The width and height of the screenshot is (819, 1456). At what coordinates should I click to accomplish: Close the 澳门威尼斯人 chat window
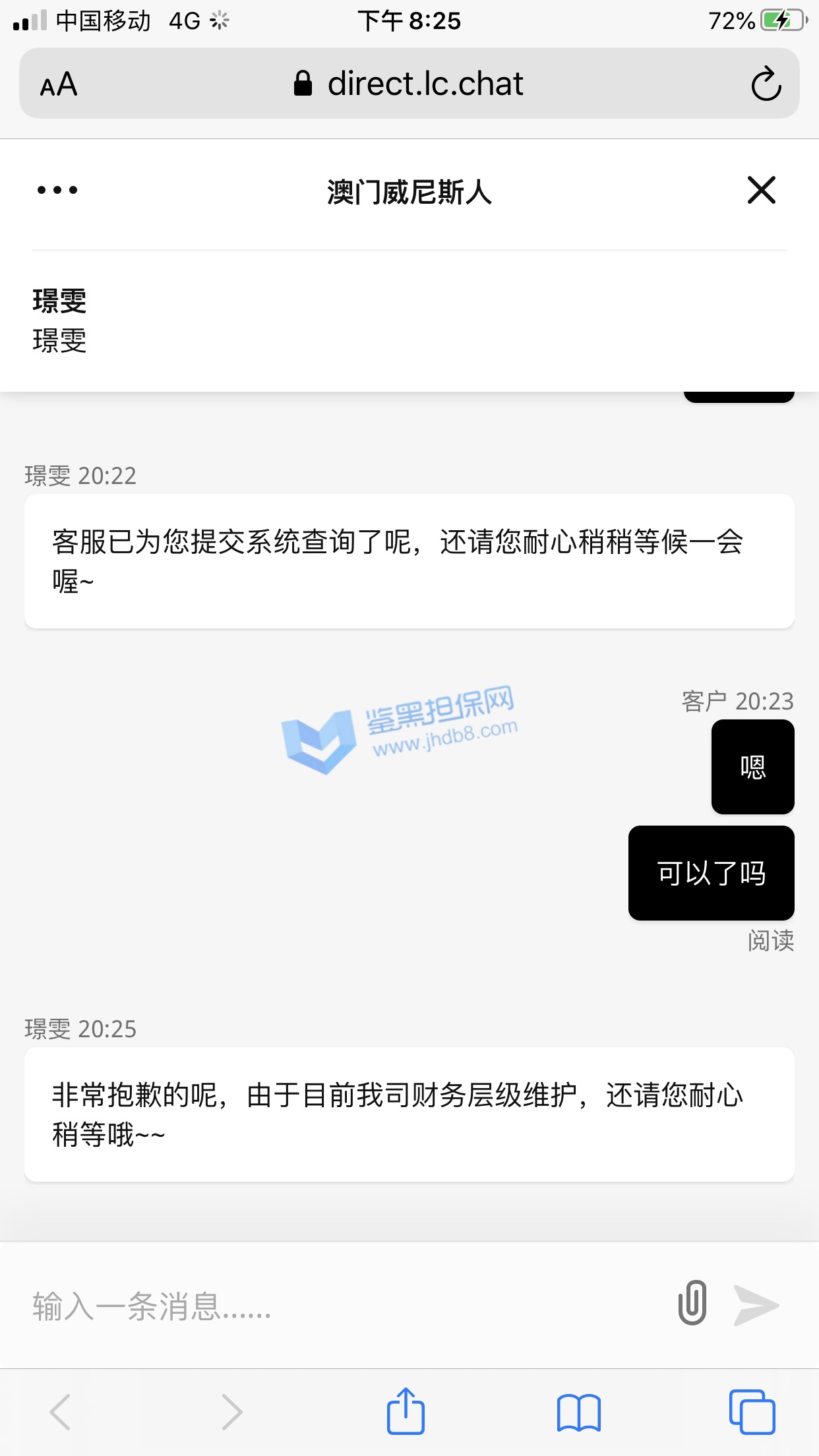[761, 191]
